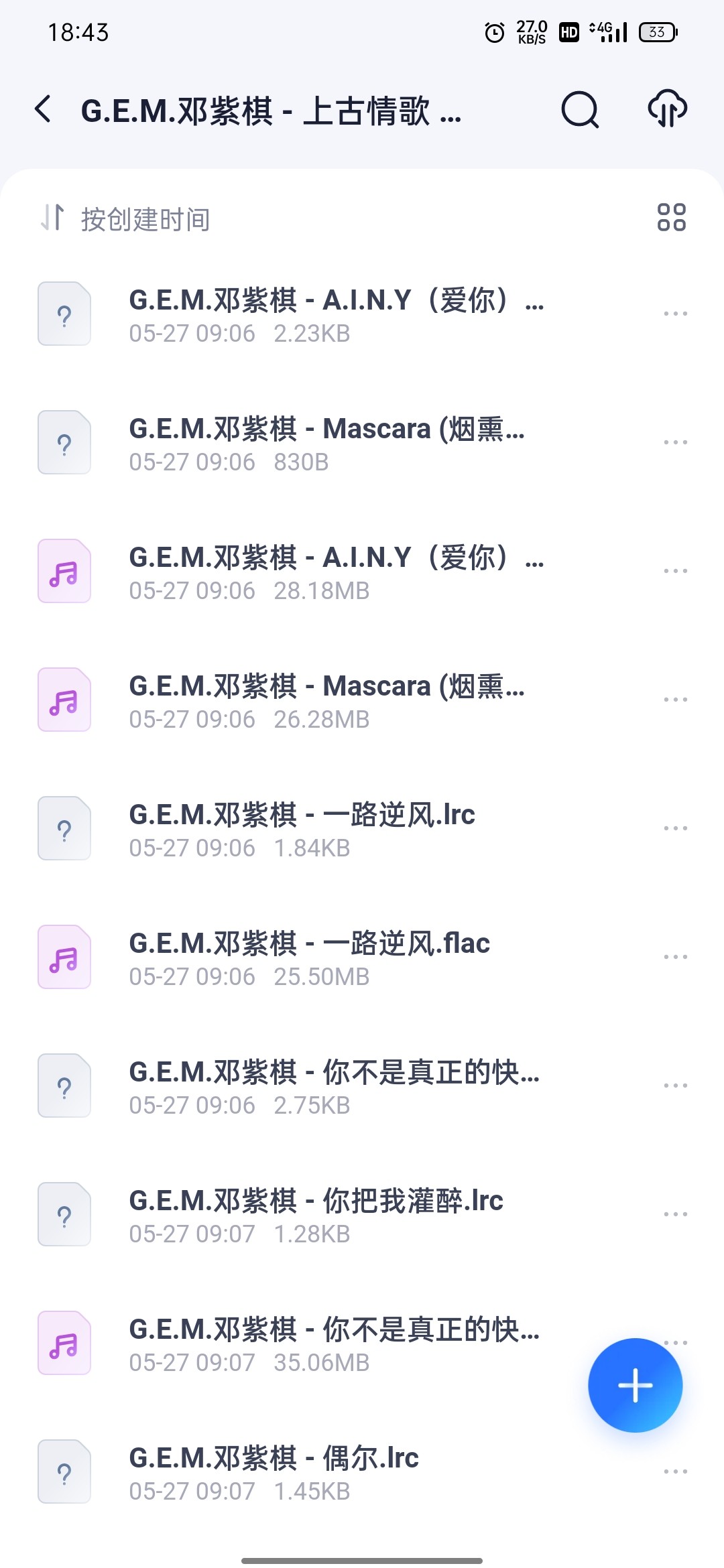Screen dimensions: 724x1568
Task: Open search in this folder
Action: tap(580, 109)
